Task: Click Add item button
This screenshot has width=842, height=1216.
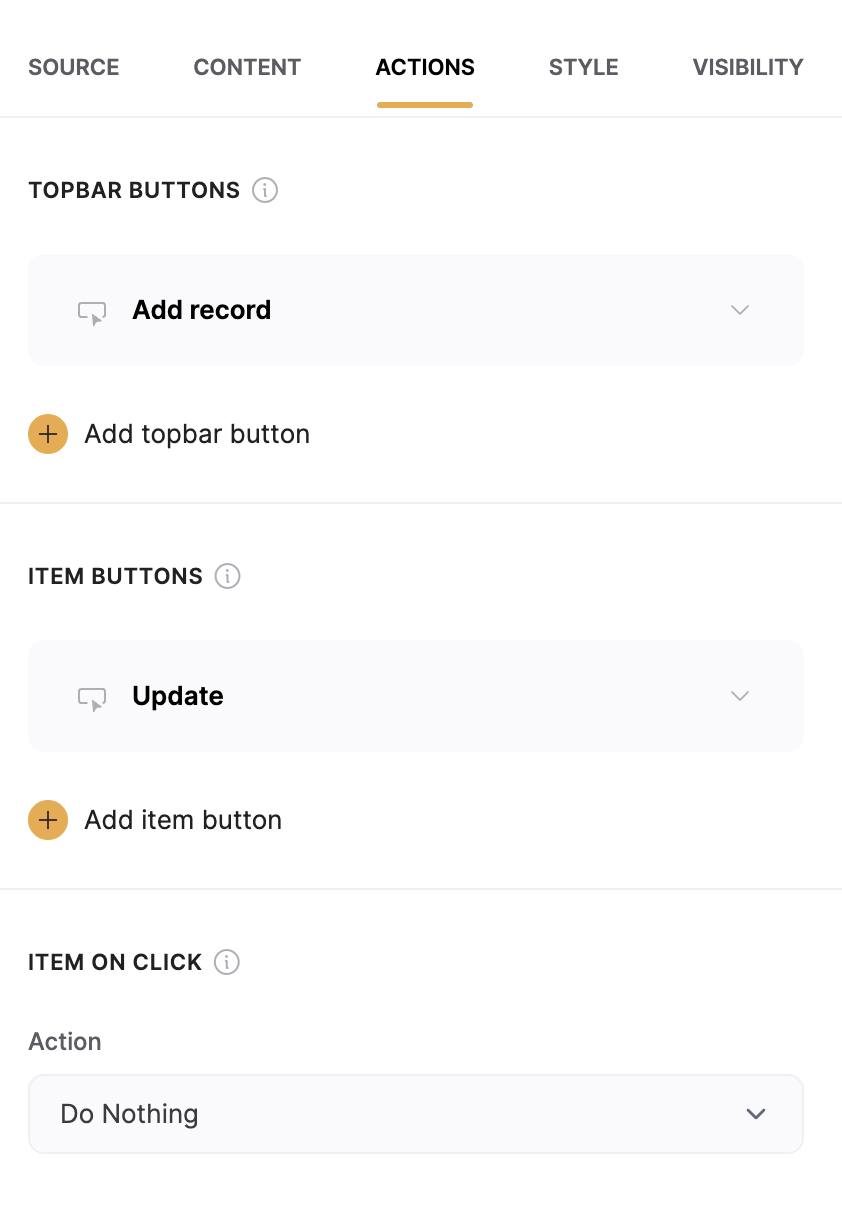Action: click(182, 820)
